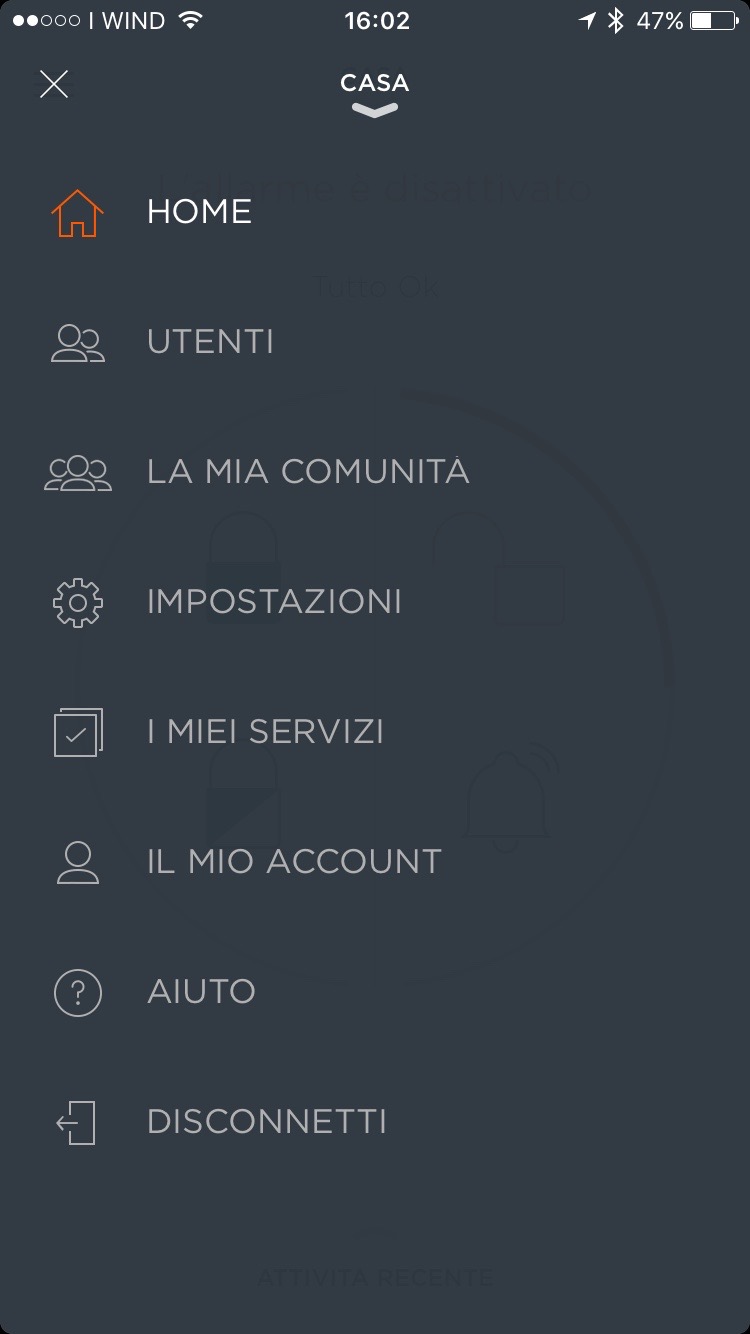
Task: Open La Mia Comunità
Action: [x=307, y=472]
